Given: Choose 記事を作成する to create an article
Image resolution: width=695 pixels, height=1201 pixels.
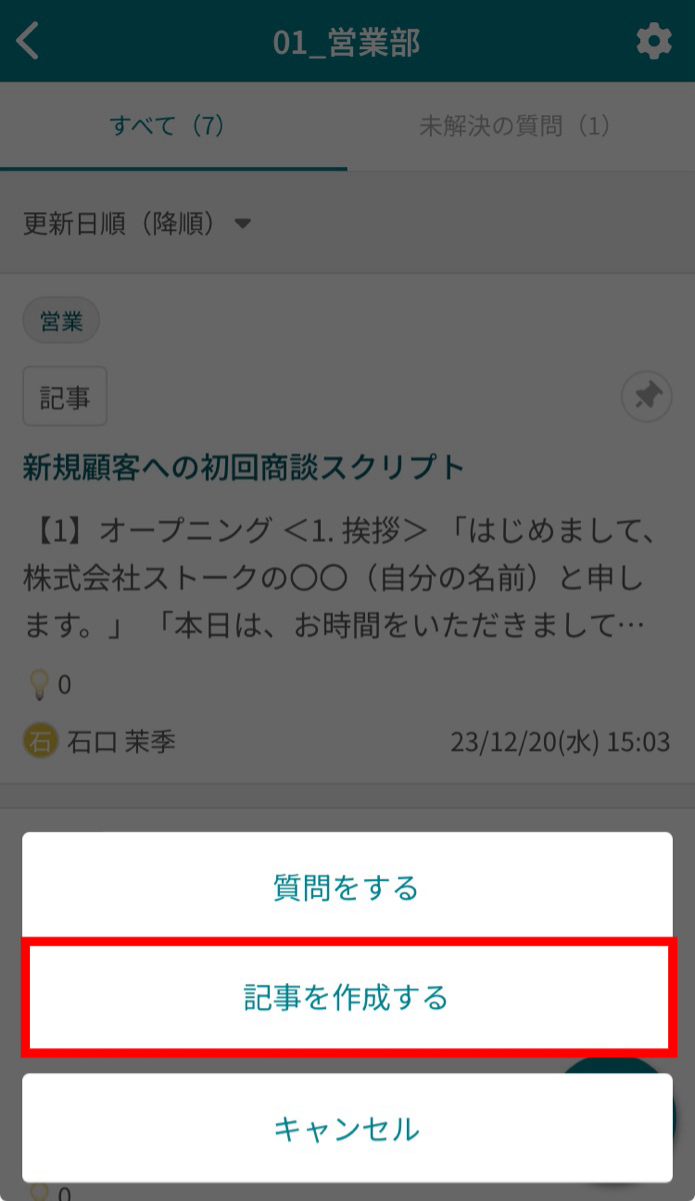Looking at the screenshot, I should tap(347, 997).
